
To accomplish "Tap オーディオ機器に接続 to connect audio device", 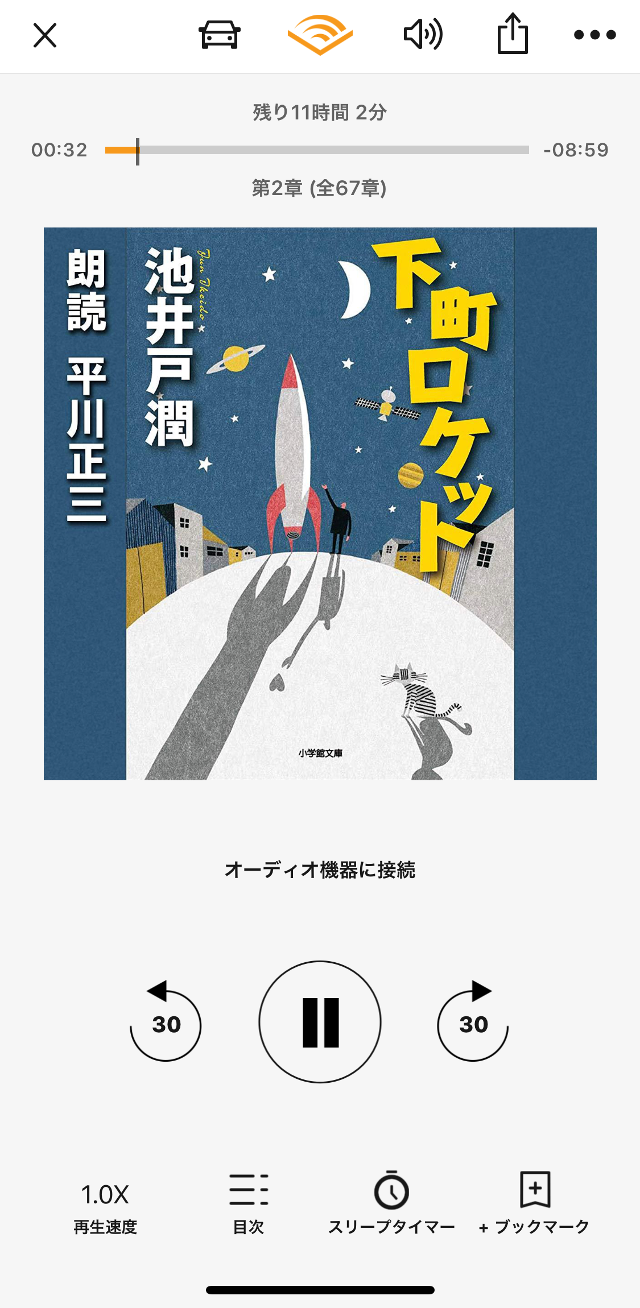I will [x=320, y=870].
